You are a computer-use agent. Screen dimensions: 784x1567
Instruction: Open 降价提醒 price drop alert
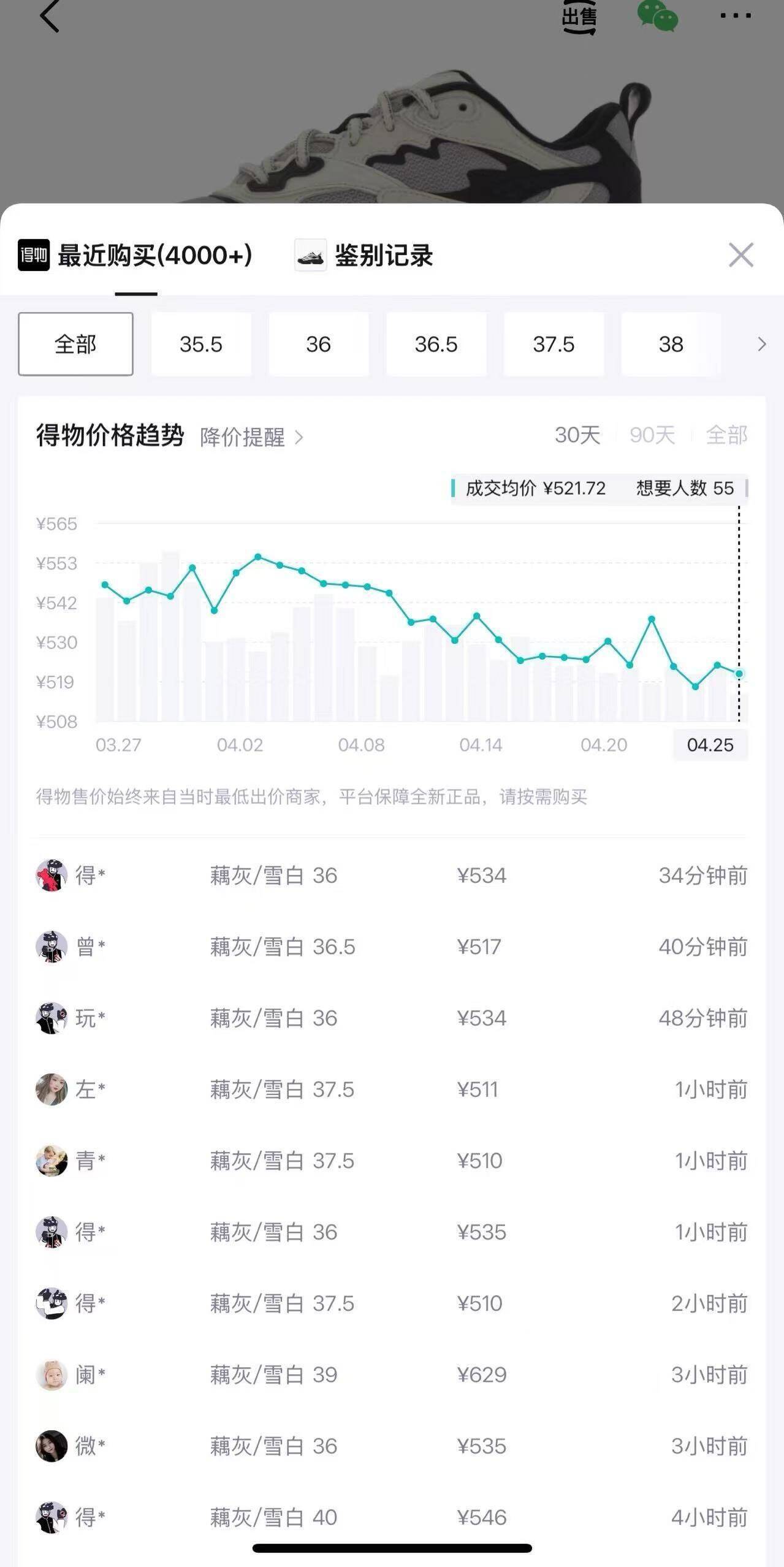[251, 437]
